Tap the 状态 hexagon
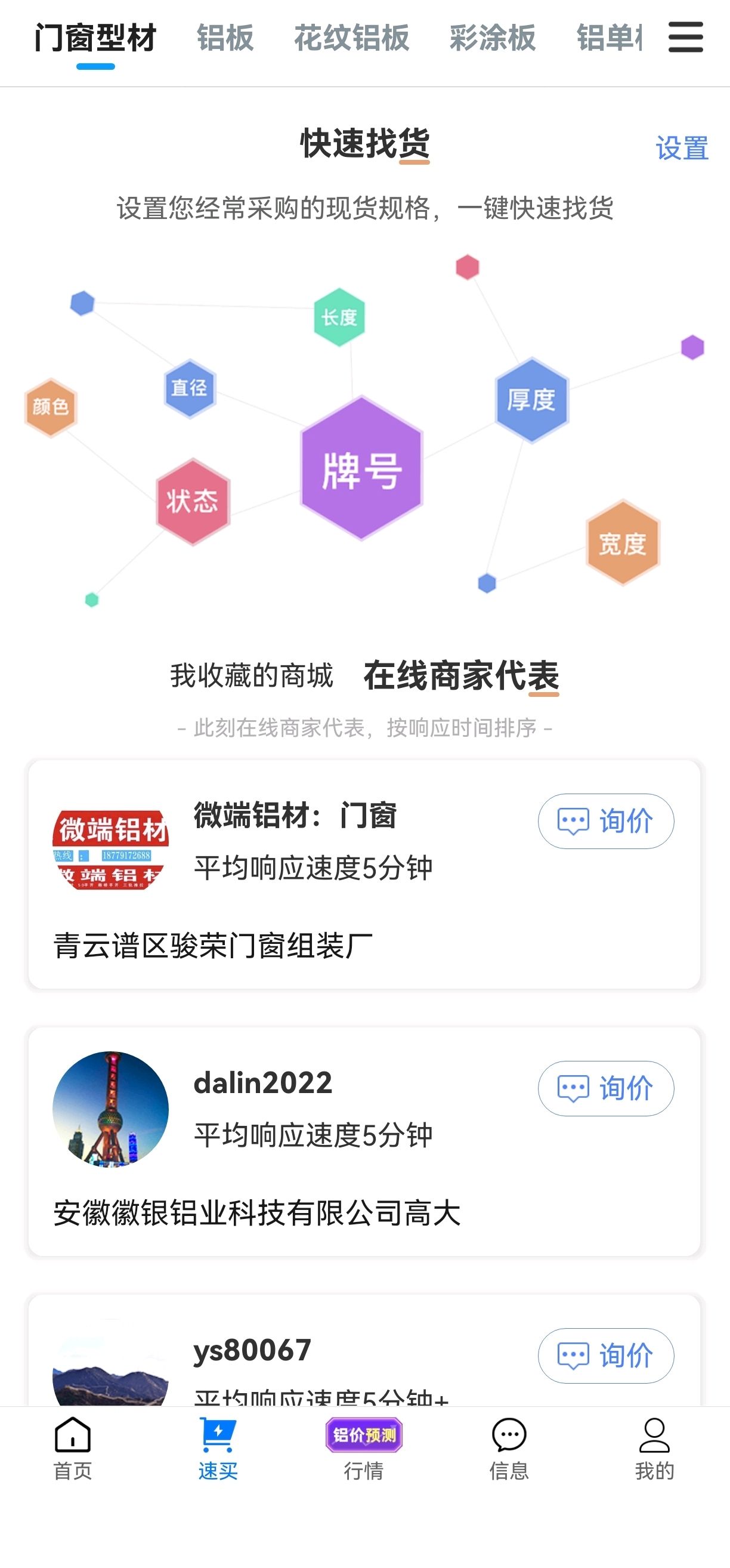 pyautogui.click(x=193, y=502)
